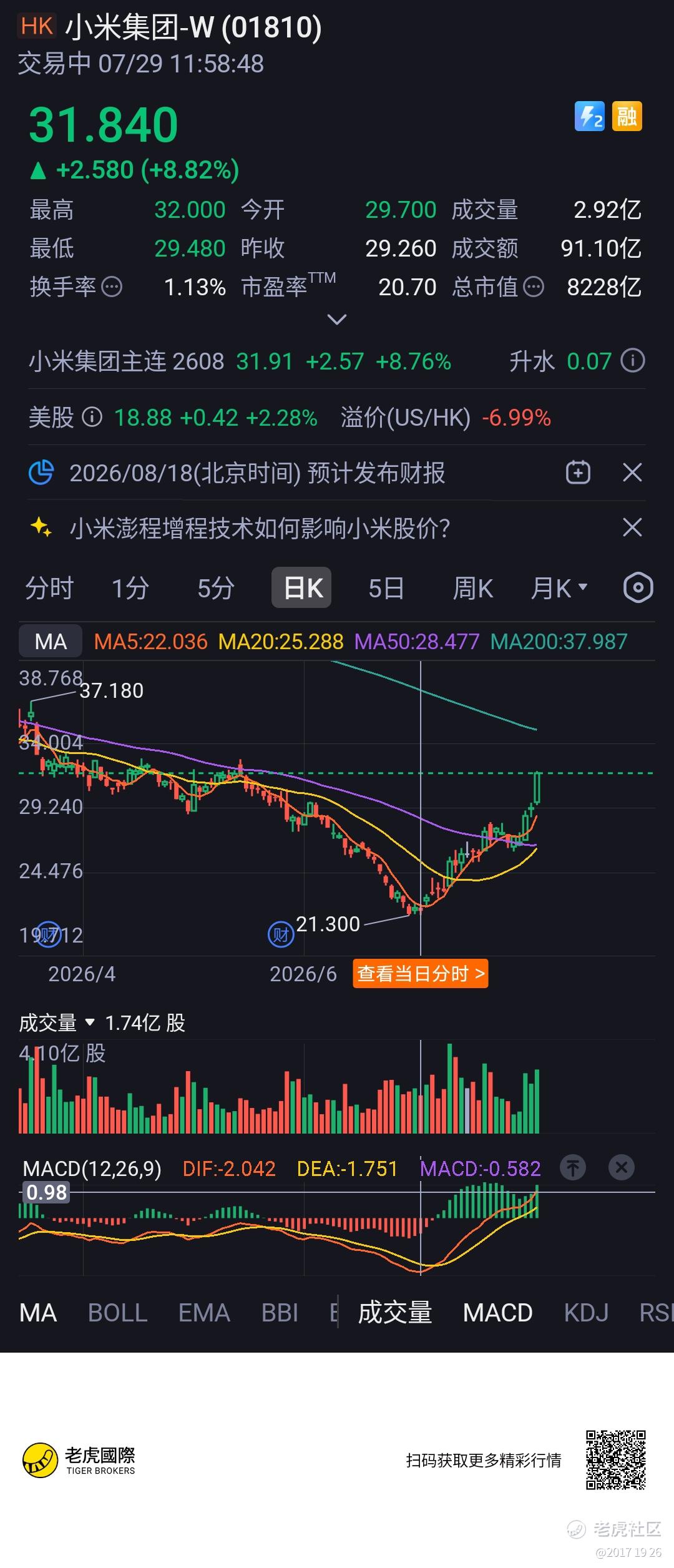Select the 5分 chart interval
This screenshot has height=1568, width=674.
(x=216, y=588)
